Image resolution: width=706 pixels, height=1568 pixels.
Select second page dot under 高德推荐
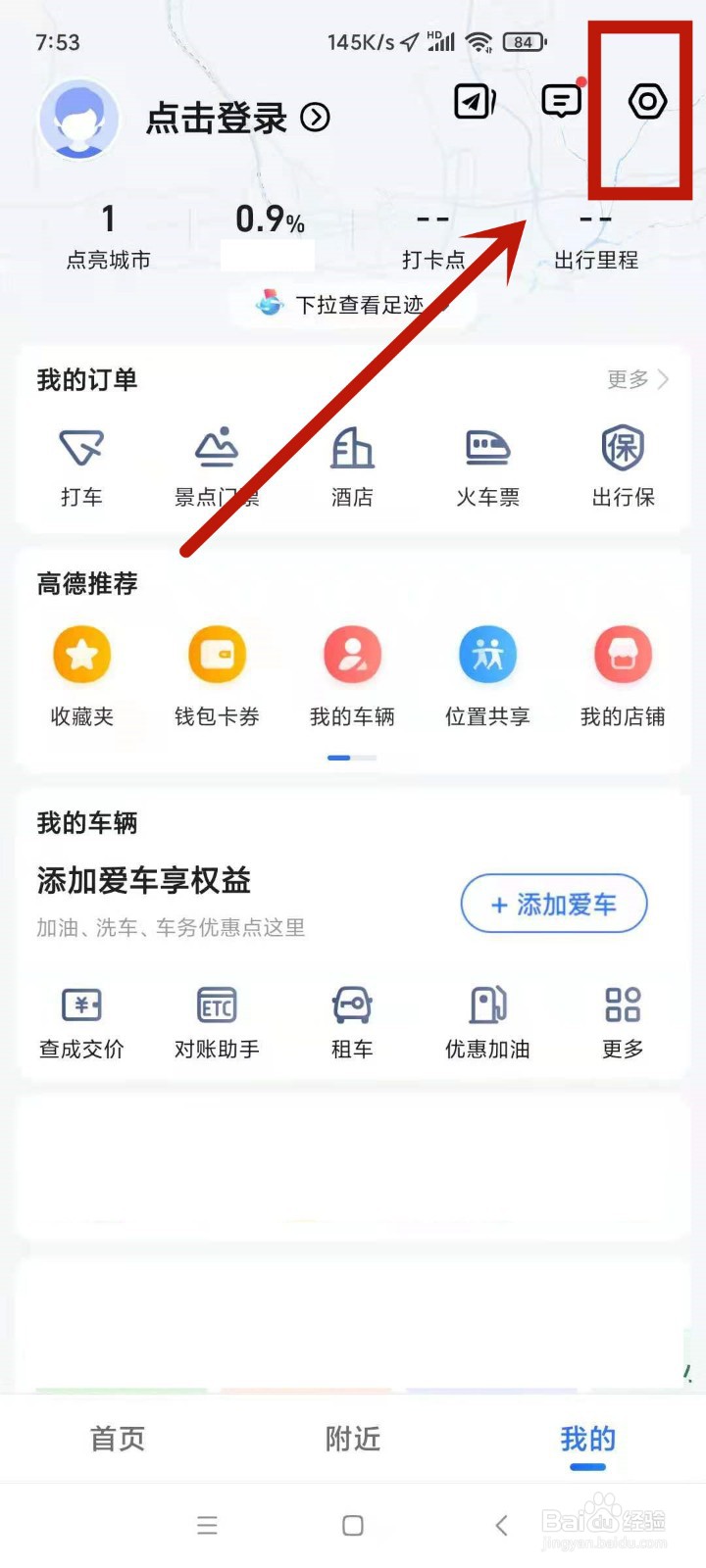pos(365,758)
